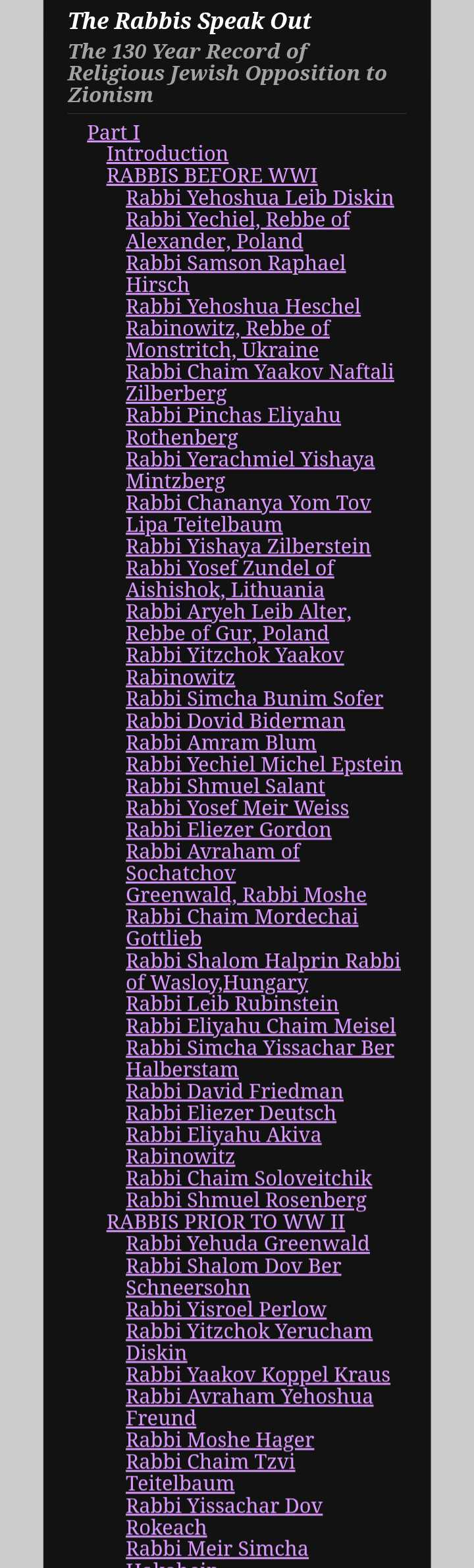Open Rabbi Moshe Hager
Image resolution: width=474 pixels, height=1568 pixels.
coord(220,1440)
